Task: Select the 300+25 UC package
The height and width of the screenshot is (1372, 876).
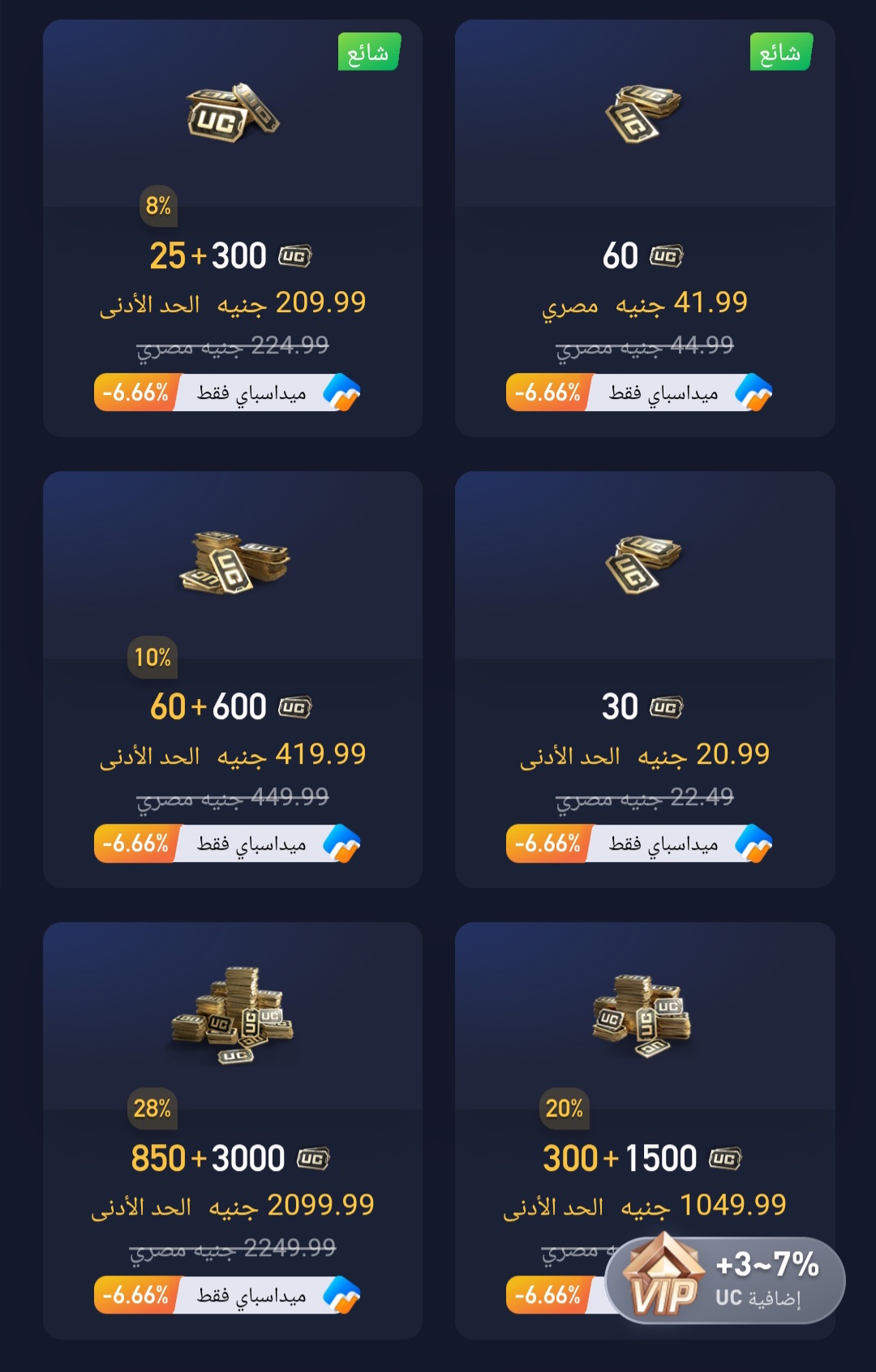Action: click(x=233, y=229)
